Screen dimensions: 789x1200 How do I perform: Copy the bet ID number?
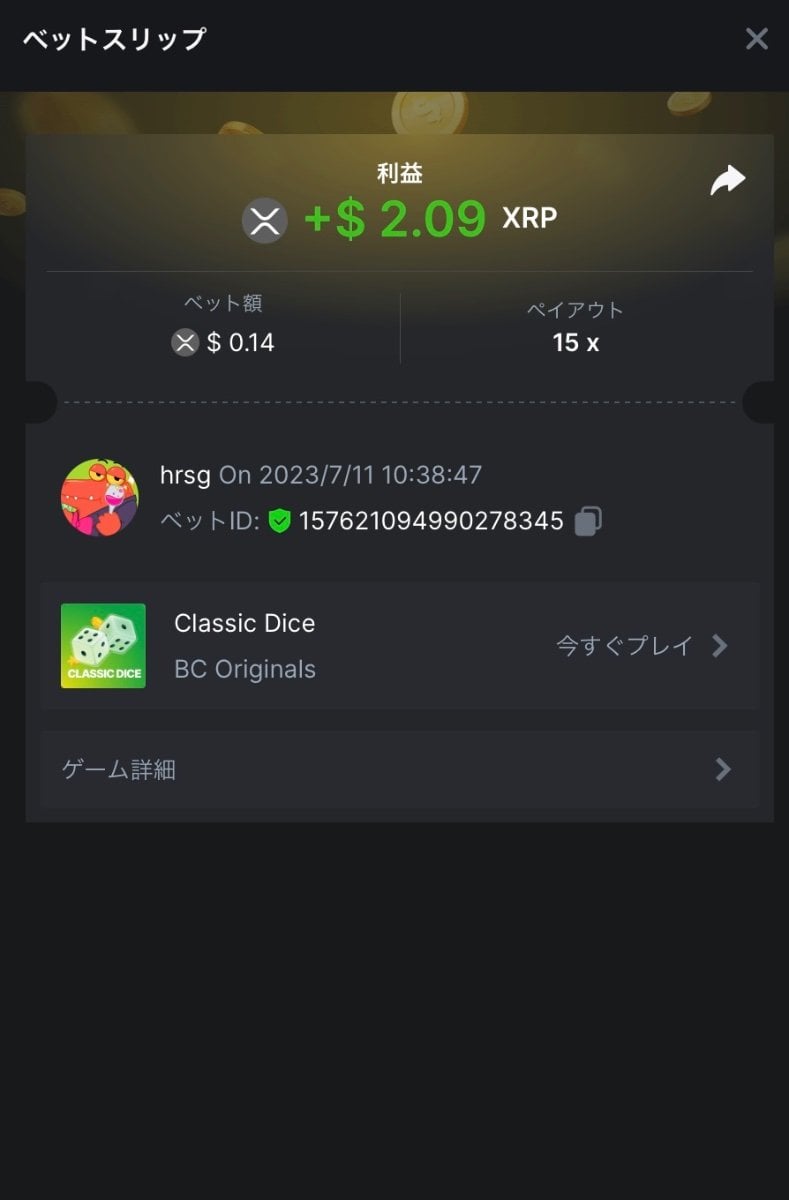coord(588,521)
